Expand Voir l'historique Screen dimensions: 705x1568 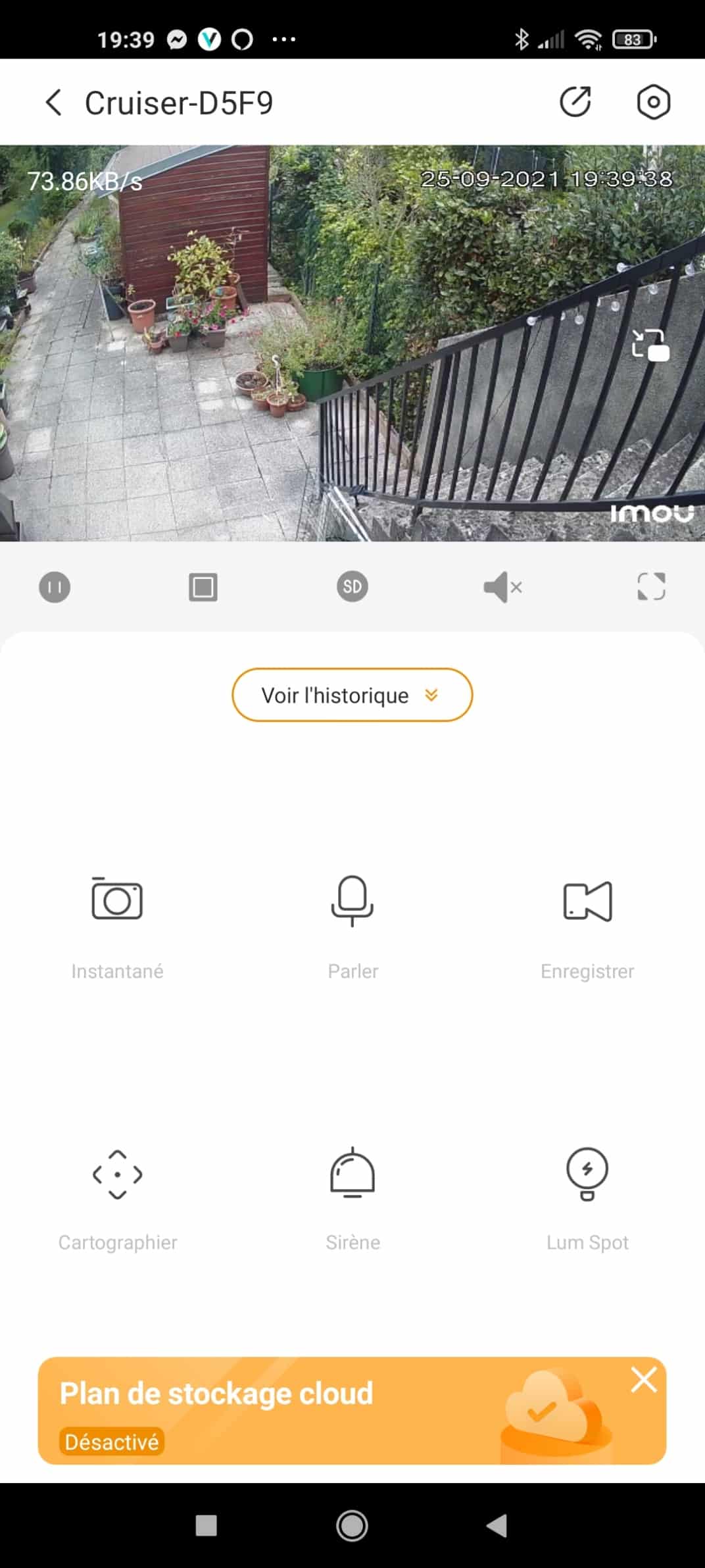[x=352, y=695]
